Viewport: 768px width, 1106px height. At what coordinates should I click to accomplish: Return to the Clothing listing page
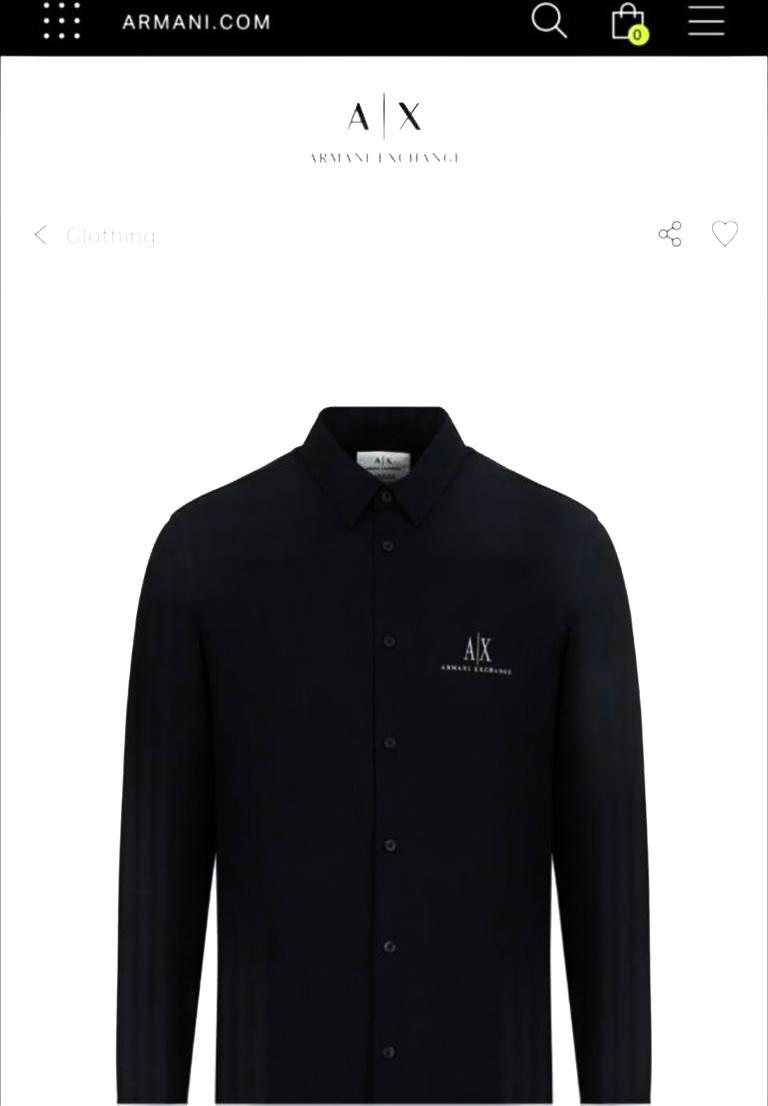coord(110,235)
